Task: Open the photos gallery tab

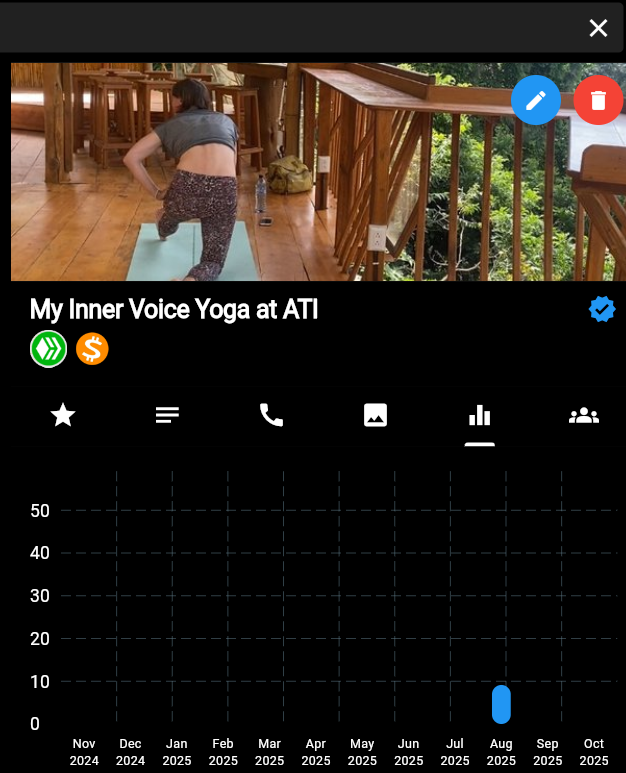Action: pos(375,415)
